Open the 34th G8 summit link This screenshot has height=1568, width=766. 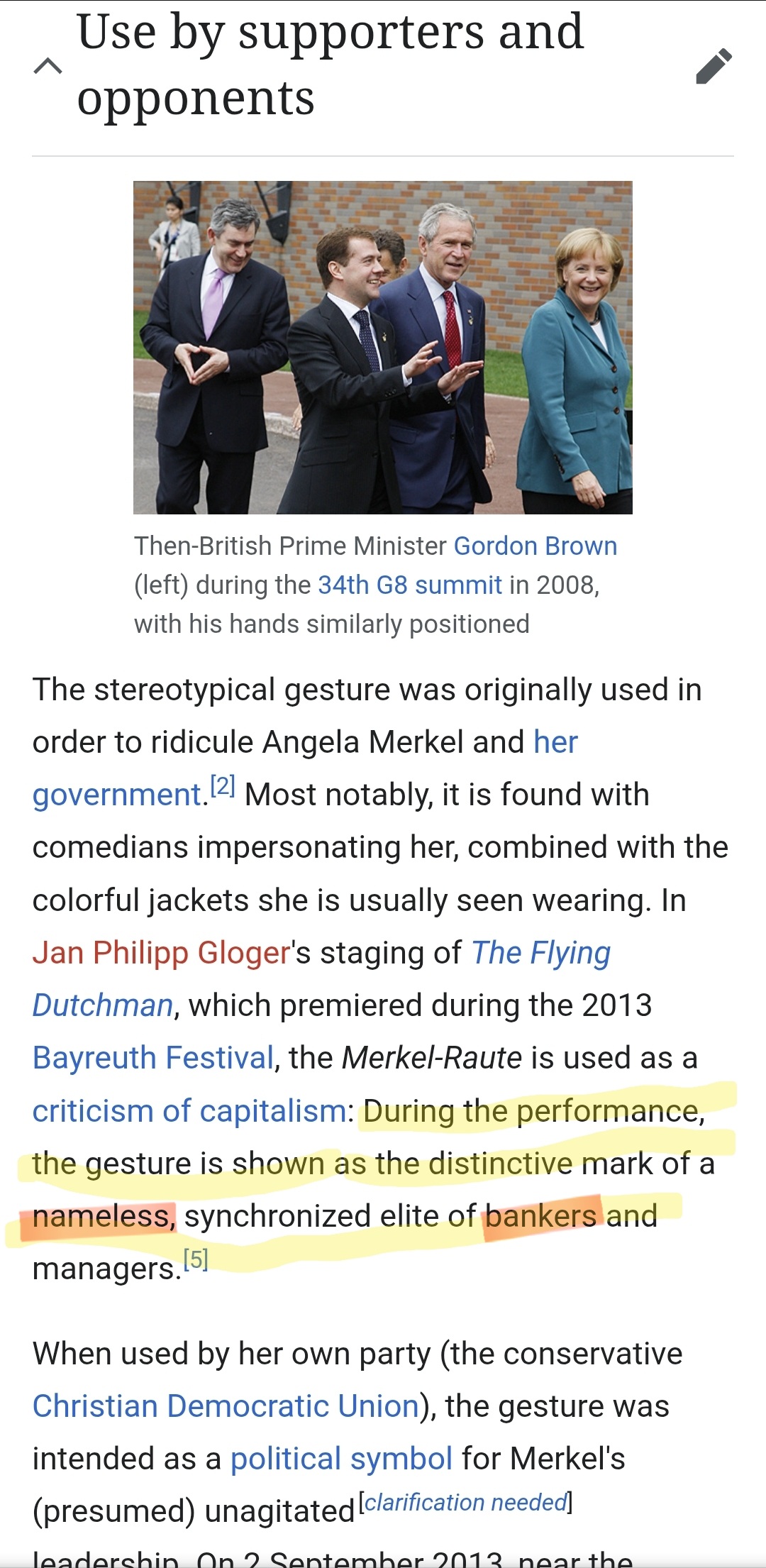coord(410,585)
